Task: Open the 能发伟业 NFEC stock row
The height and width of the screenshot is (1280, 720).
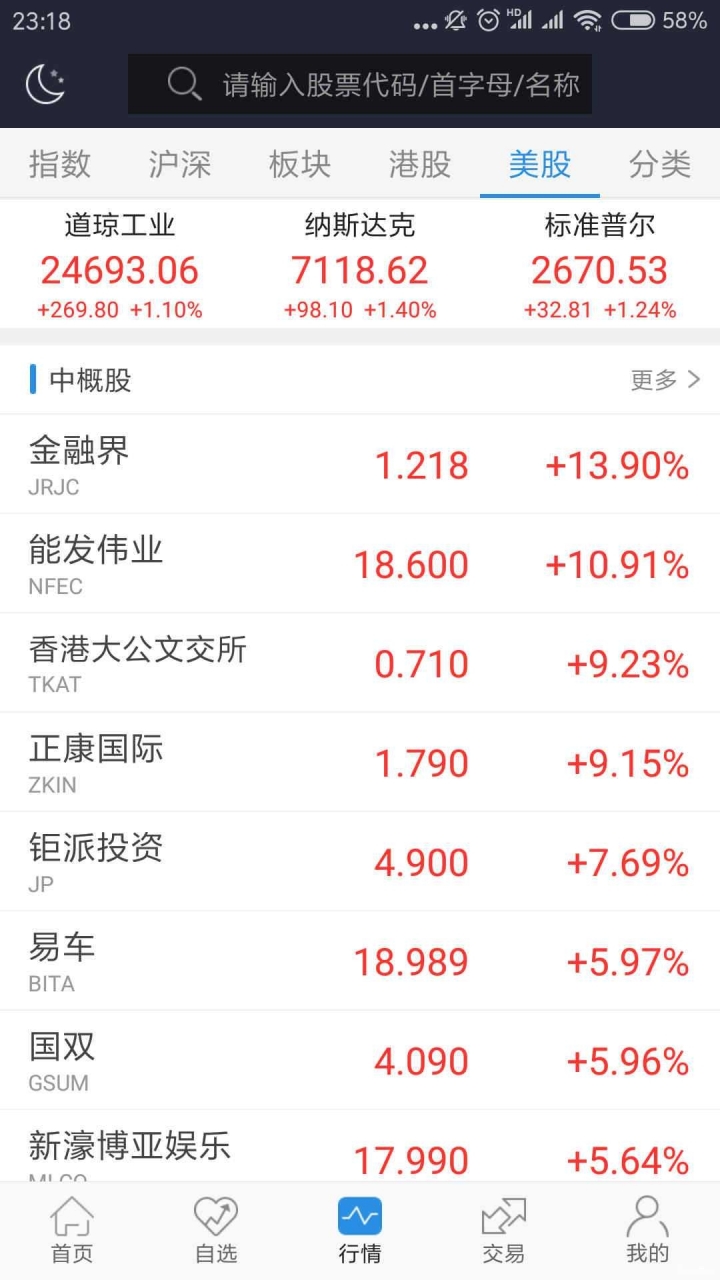Action: (360, 564)
